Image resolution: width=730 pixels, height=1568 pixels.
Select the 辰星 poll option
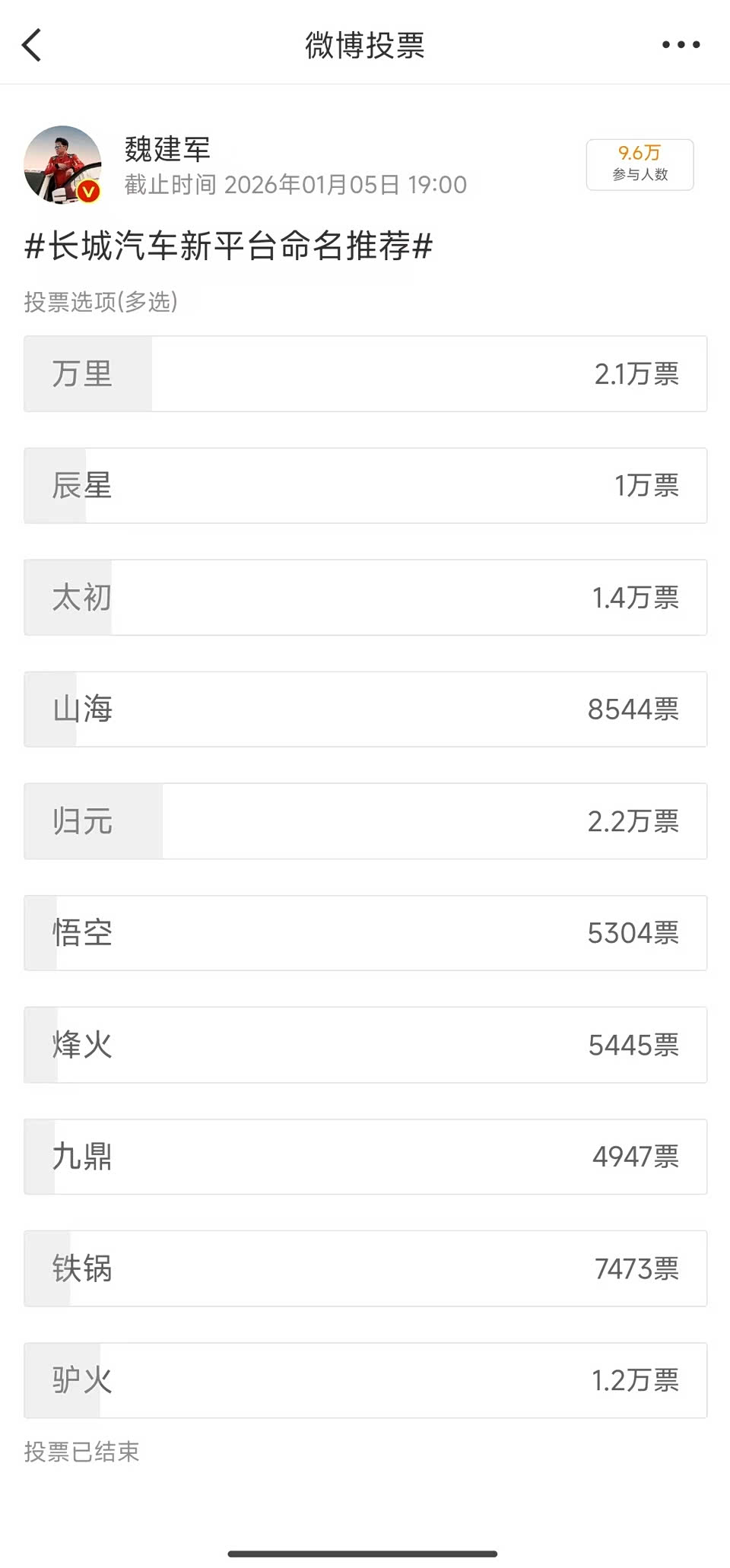[365, 486]
